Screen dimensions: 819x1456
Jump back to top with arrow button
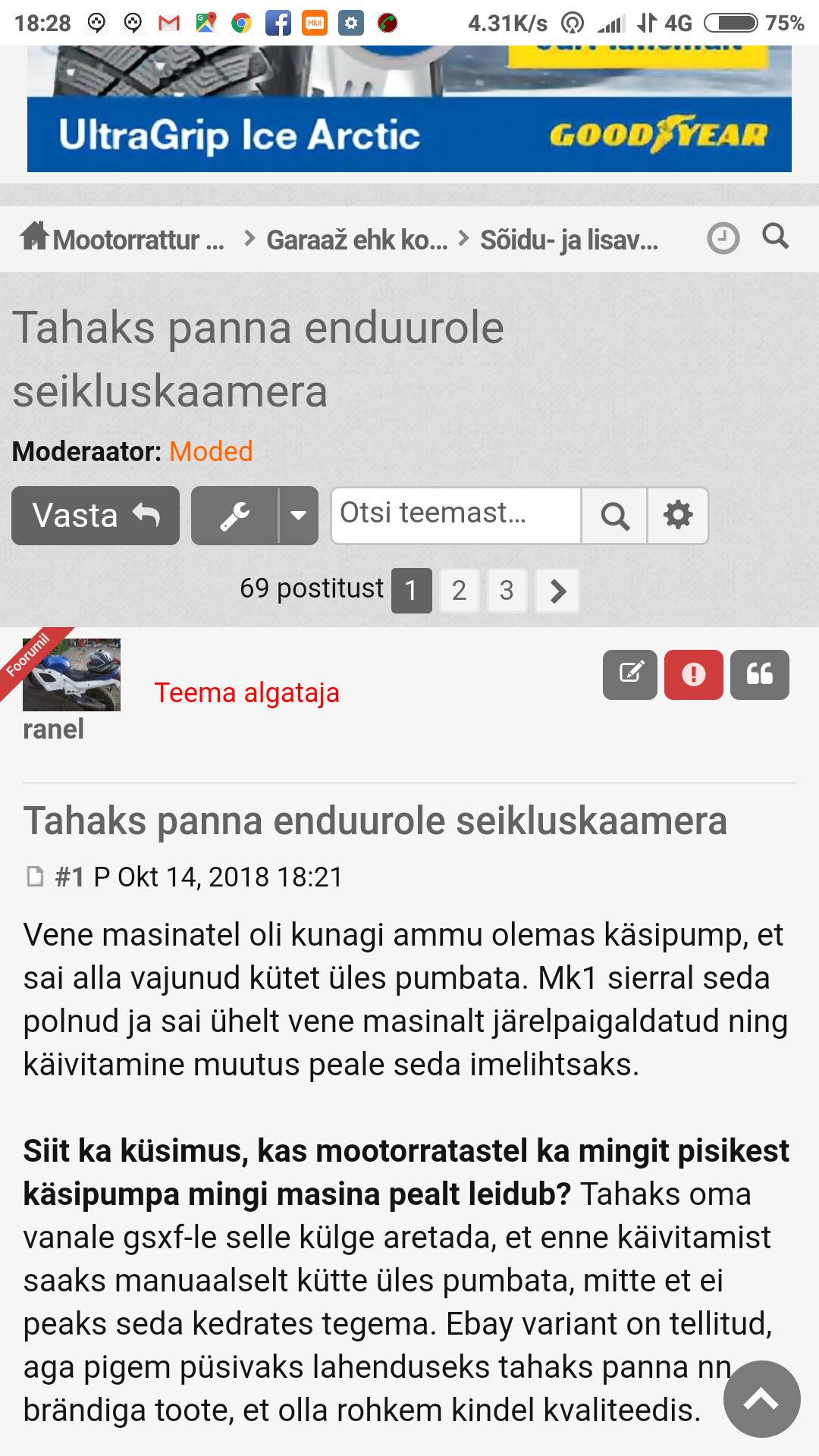tap(761, 1399)
